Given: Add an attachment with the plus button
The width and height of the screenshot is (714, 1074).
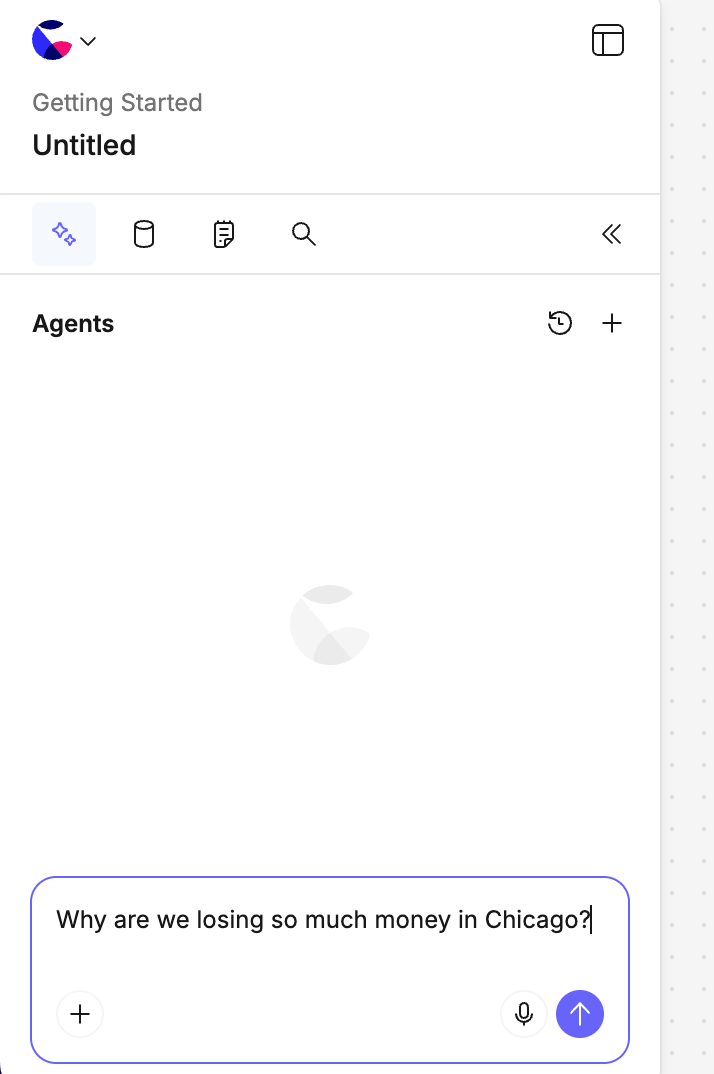Looking at the screenshot, I should 81,1014.
